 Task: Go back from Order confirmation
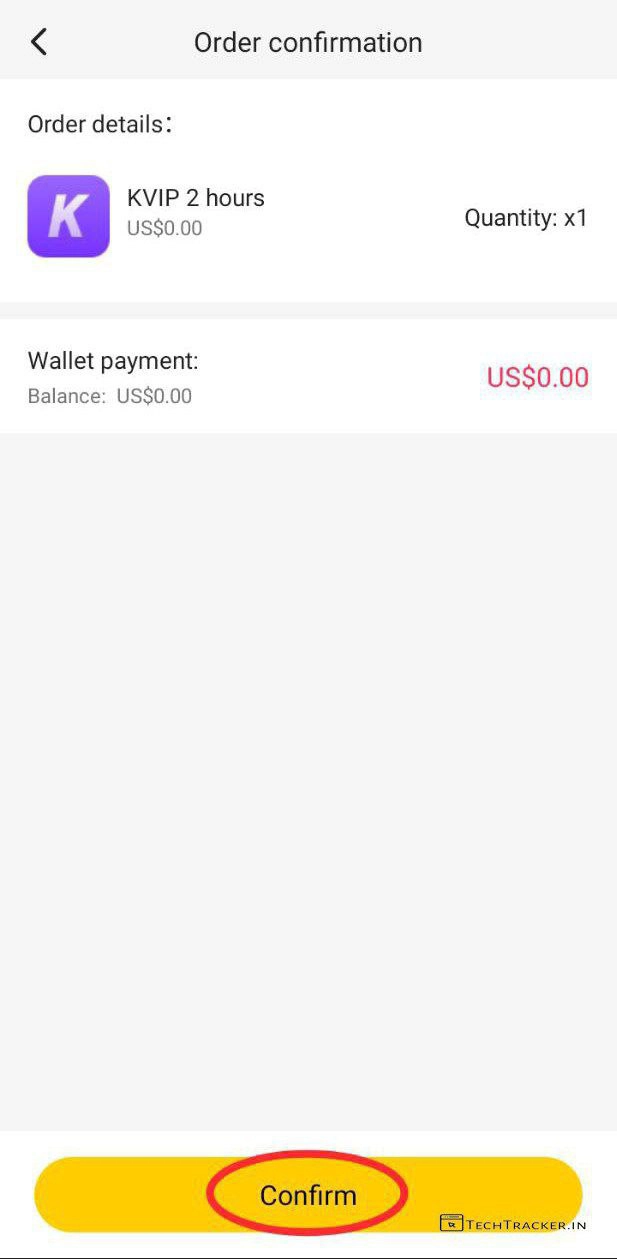click(x=39, y=42)
